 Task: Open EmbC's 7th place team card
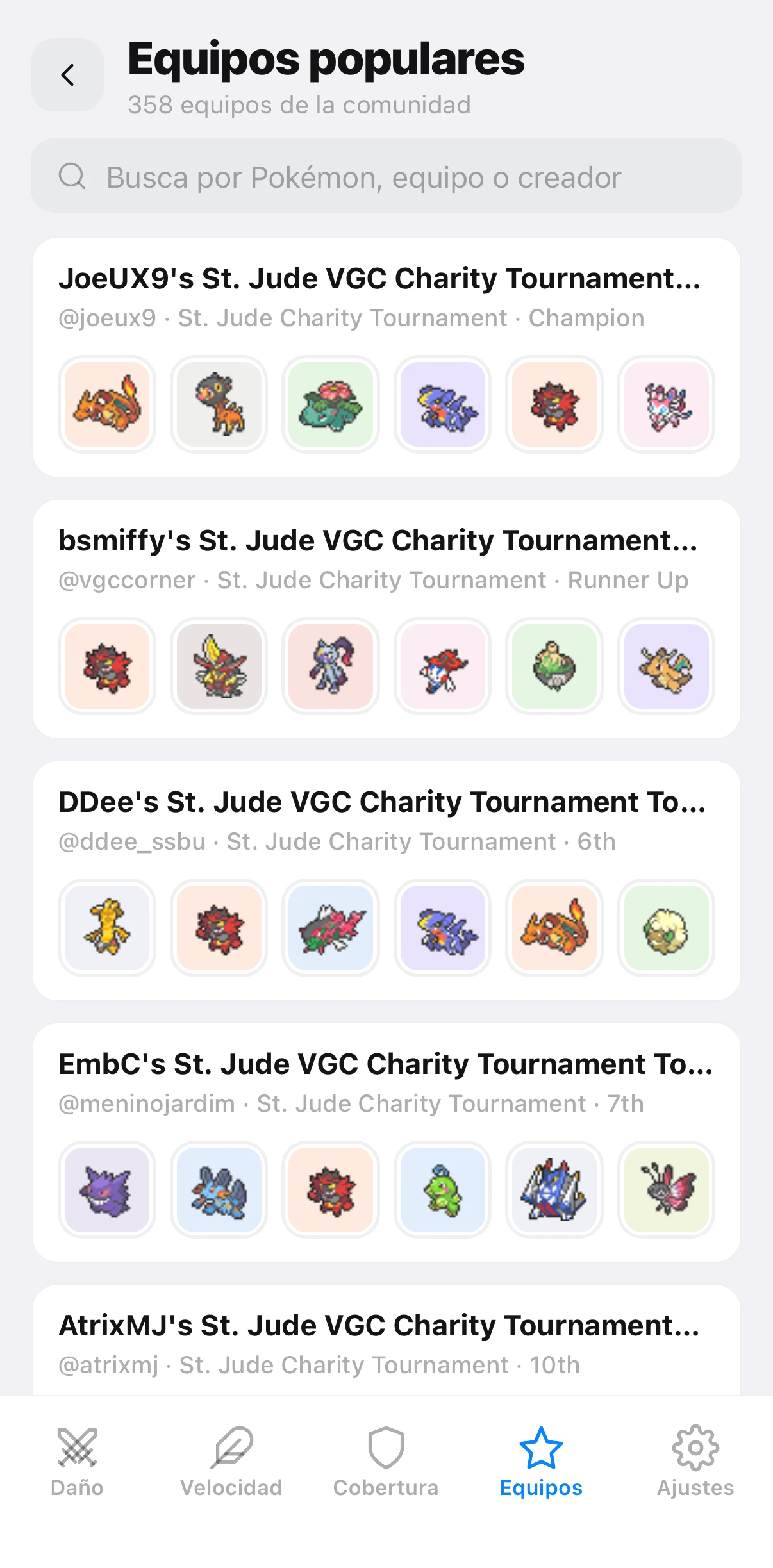[x=386, y=1143]
